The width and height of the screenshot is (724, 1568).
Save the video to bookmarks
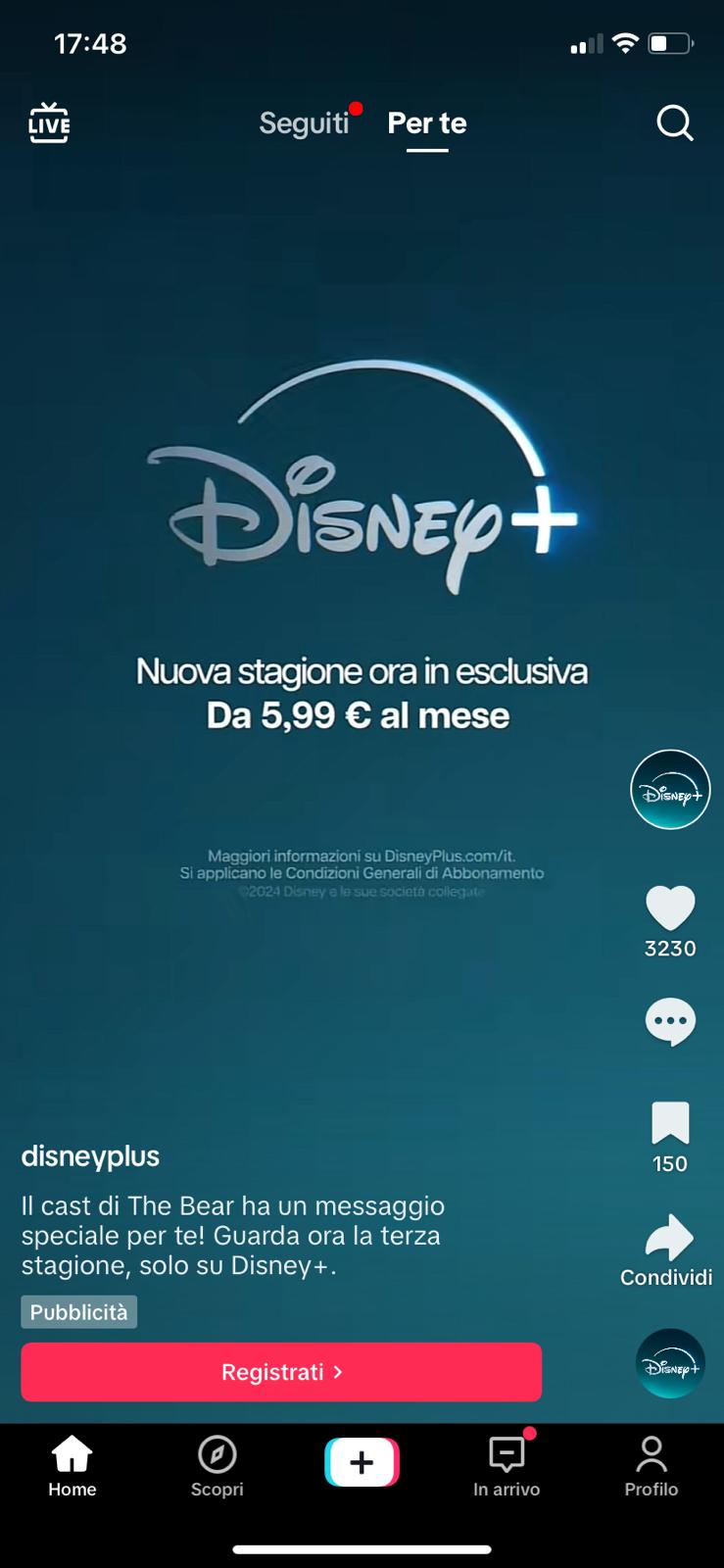(670, 1123)
